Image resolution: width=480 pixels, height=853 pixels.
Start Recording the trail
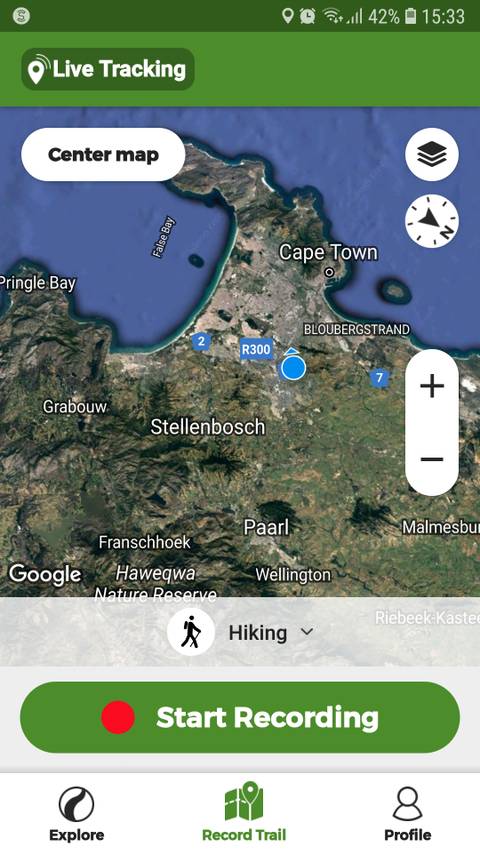pos(240,717)
